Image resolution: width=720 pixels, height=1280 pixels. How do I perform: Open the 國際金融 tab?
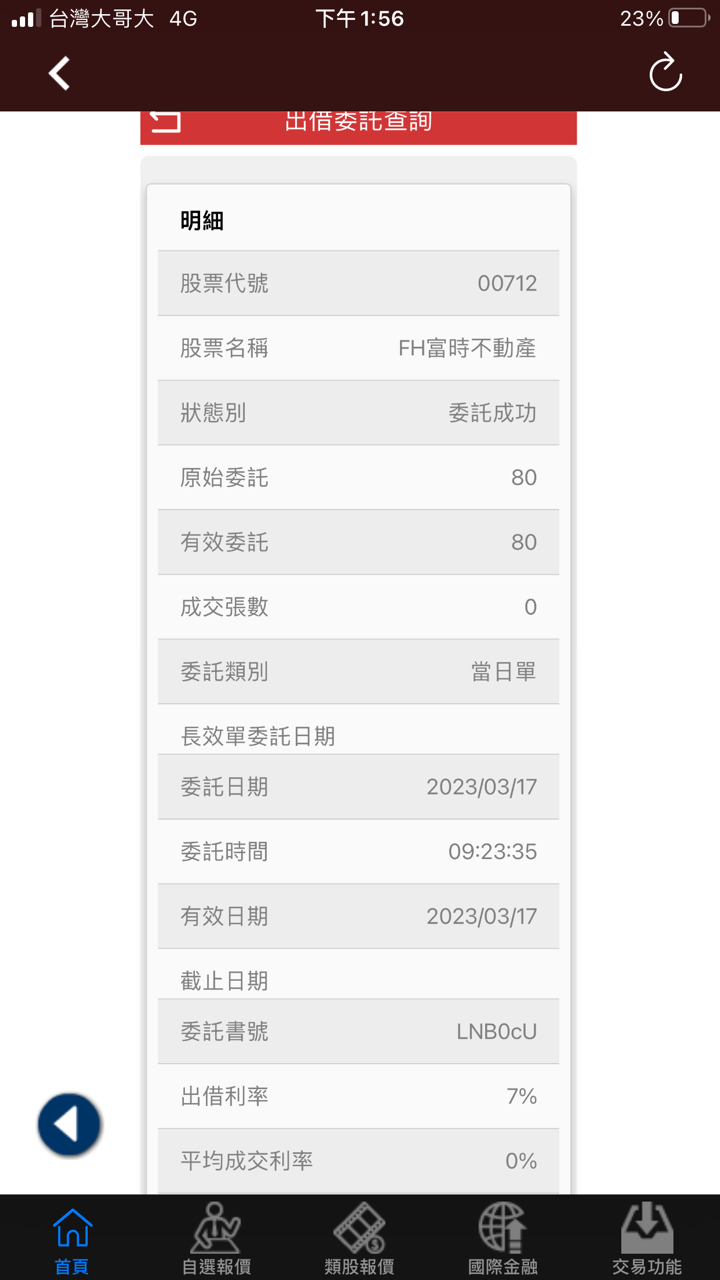(x=503, y=1240)
